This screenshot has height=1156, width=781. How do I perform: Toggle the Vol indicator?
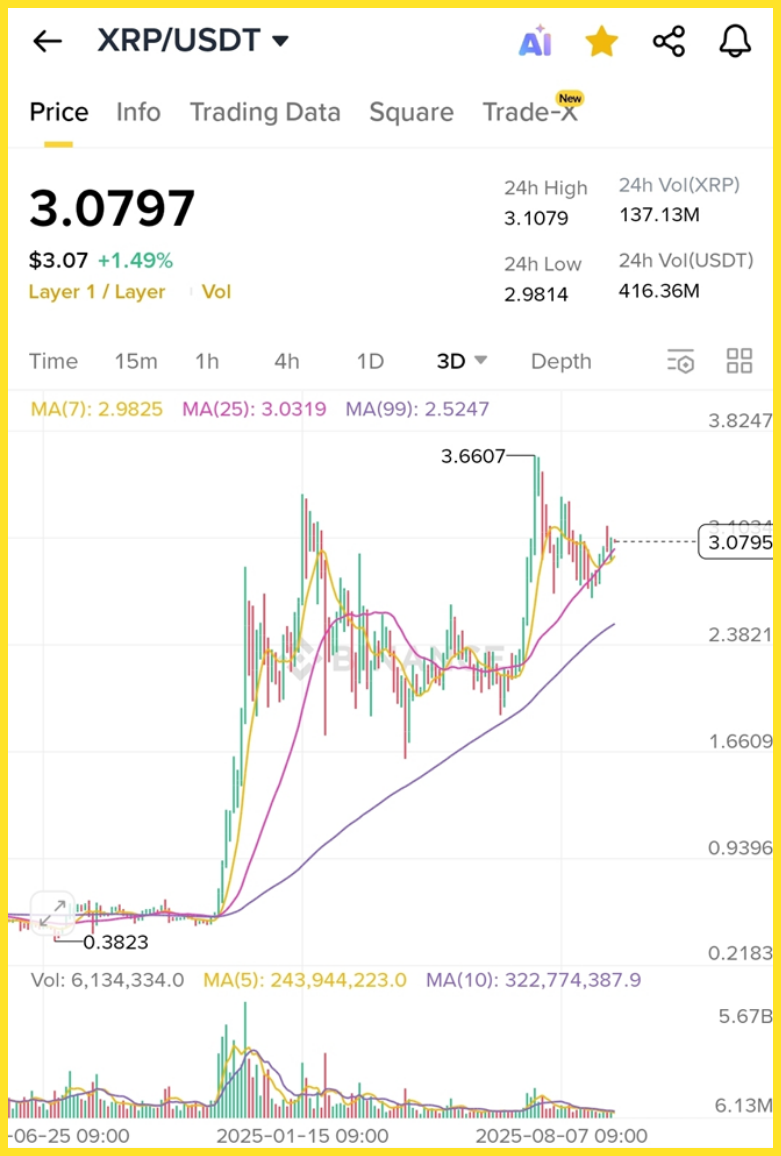pos(213,292)
